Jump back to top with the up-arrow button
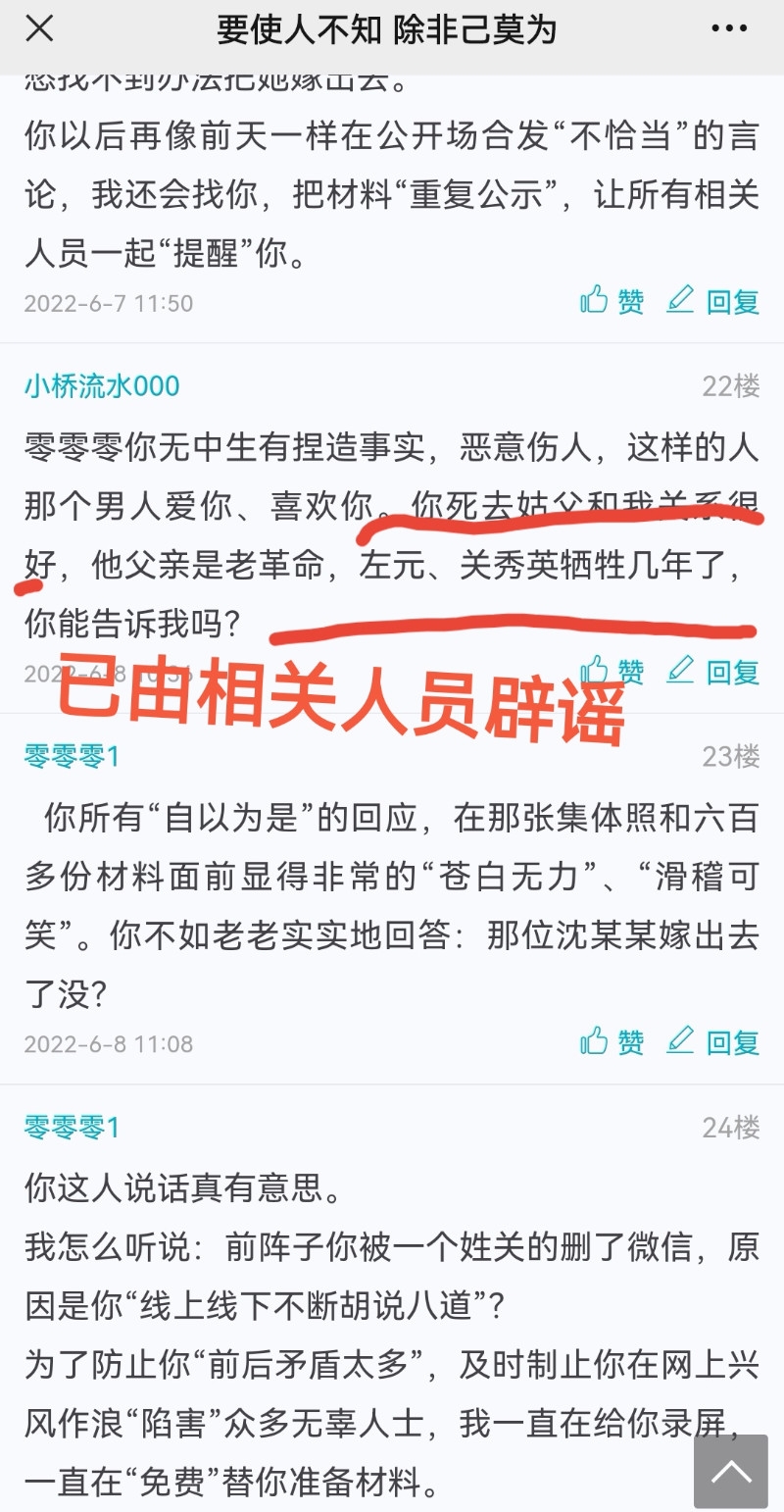 click(731, 1471)
